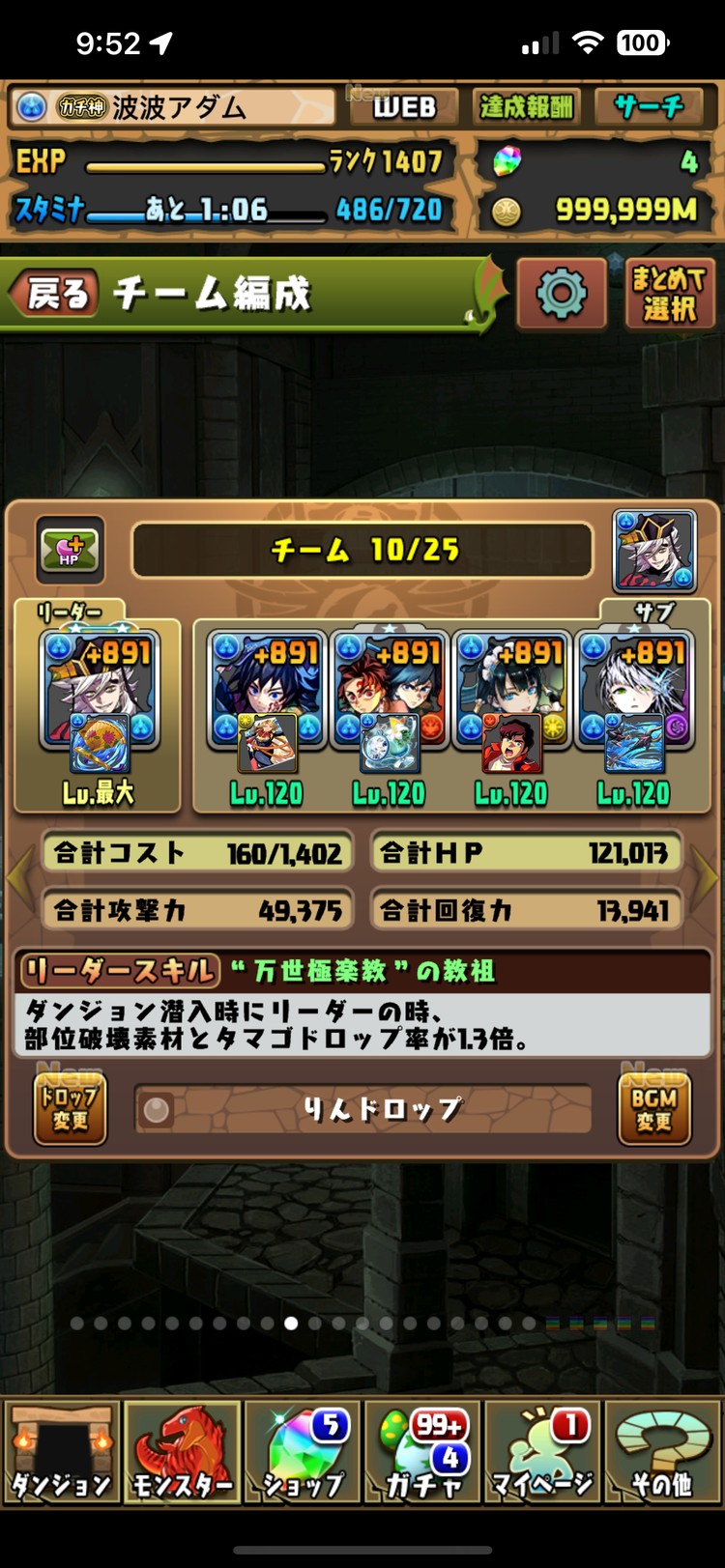Open the その他 (Others) question mark icon

(664, 1452)
